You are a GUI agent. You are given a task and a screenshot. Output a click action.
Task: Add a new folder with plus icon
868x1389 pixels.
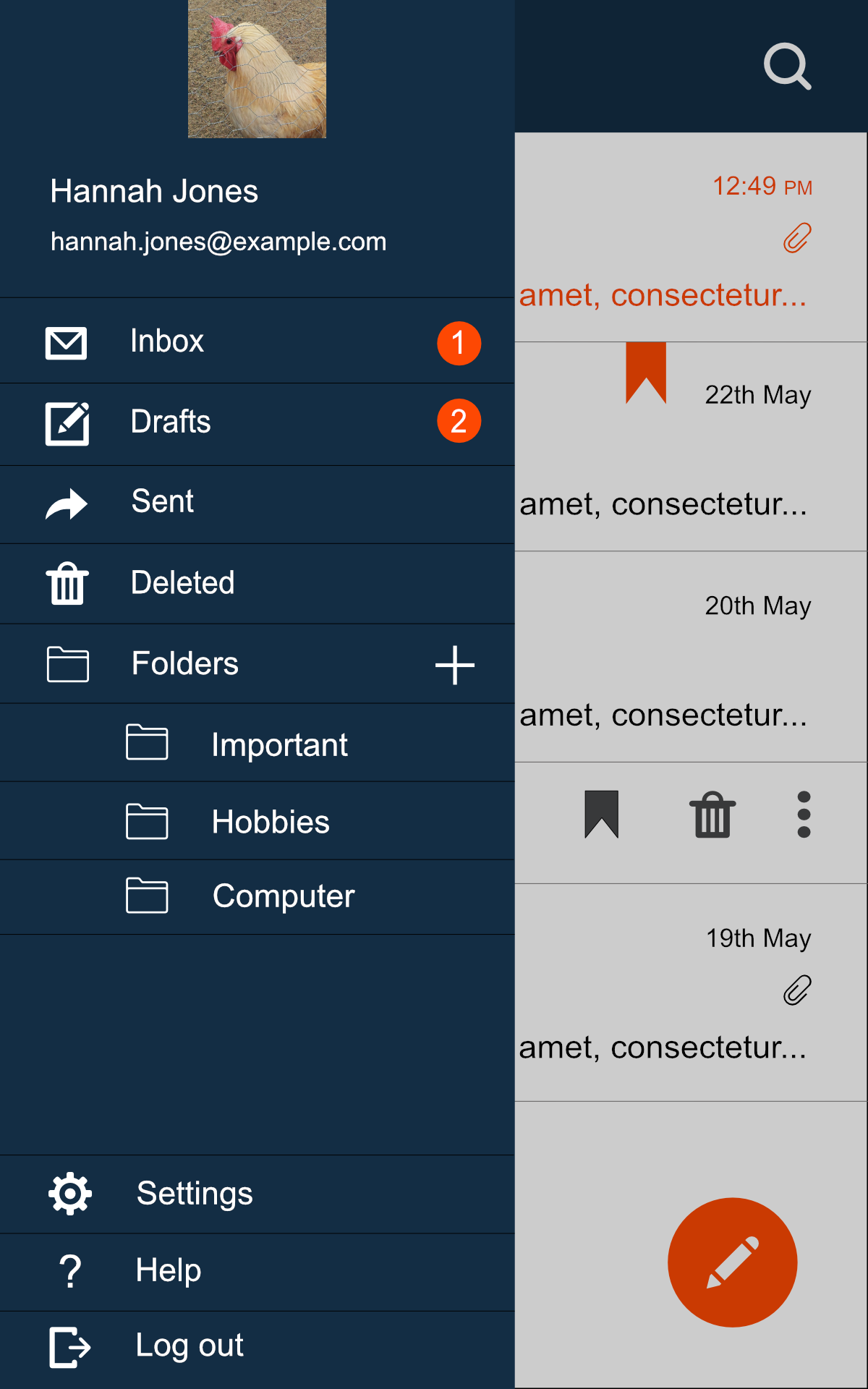[x=455, y=665]
